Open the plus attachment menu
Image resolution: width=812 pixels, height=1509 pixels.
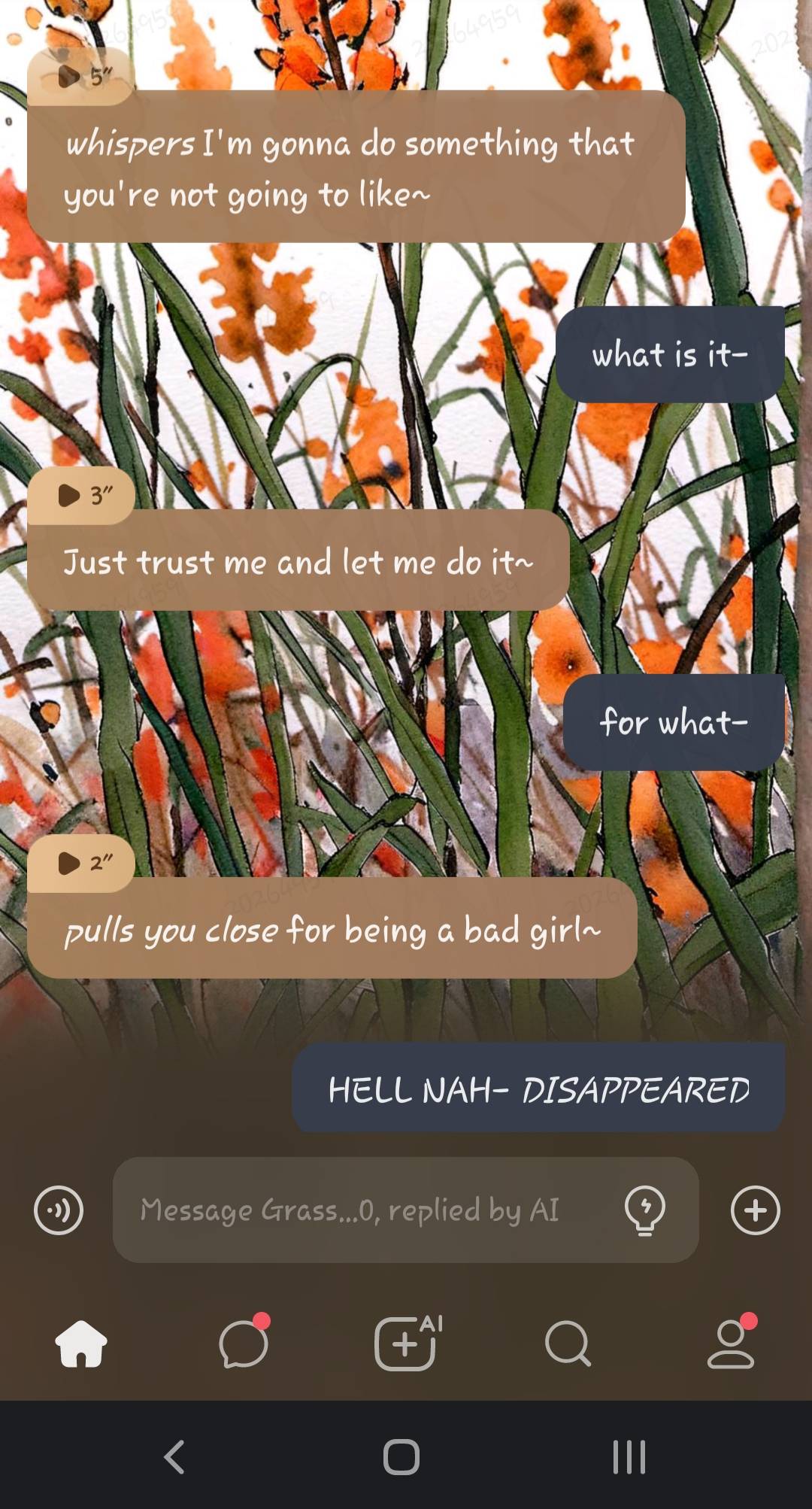click(755, 1210)
